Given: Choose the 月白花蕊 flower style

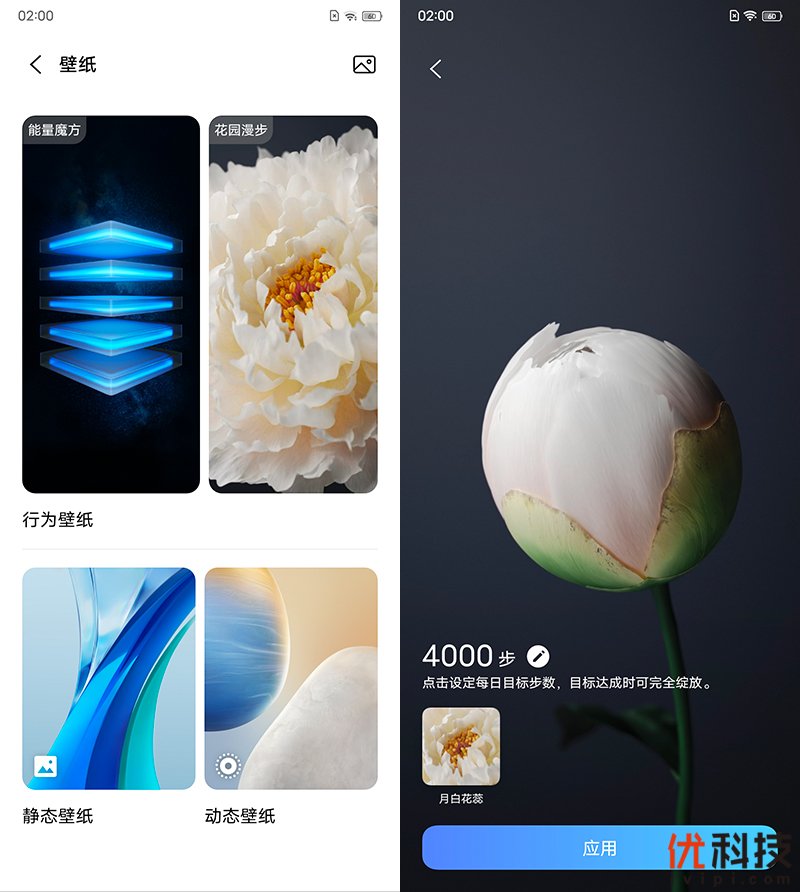Looking at the screenshot, I should click(x=461, y=747).
